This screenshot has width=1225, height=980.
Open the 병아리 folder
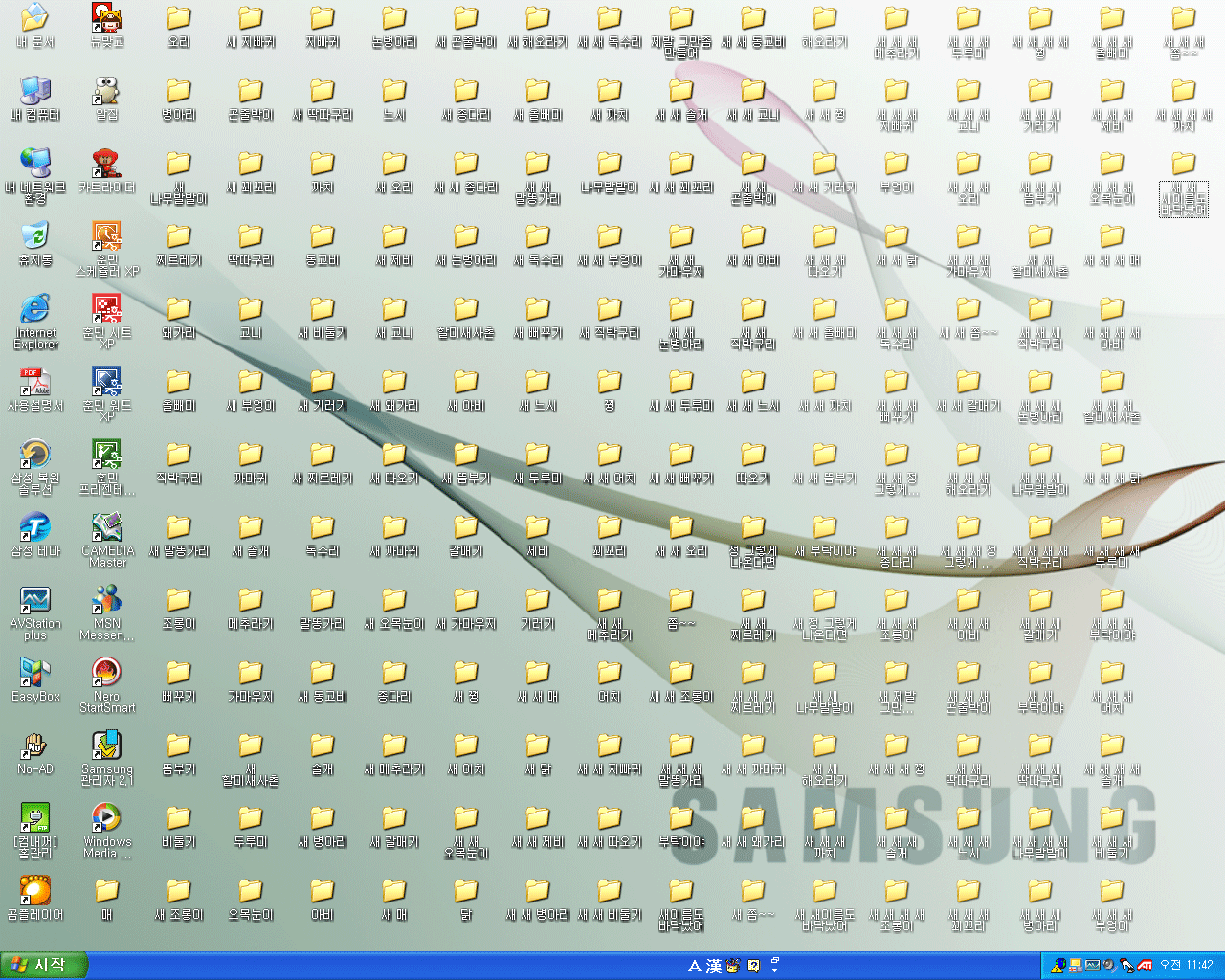[x=179, y=92]
